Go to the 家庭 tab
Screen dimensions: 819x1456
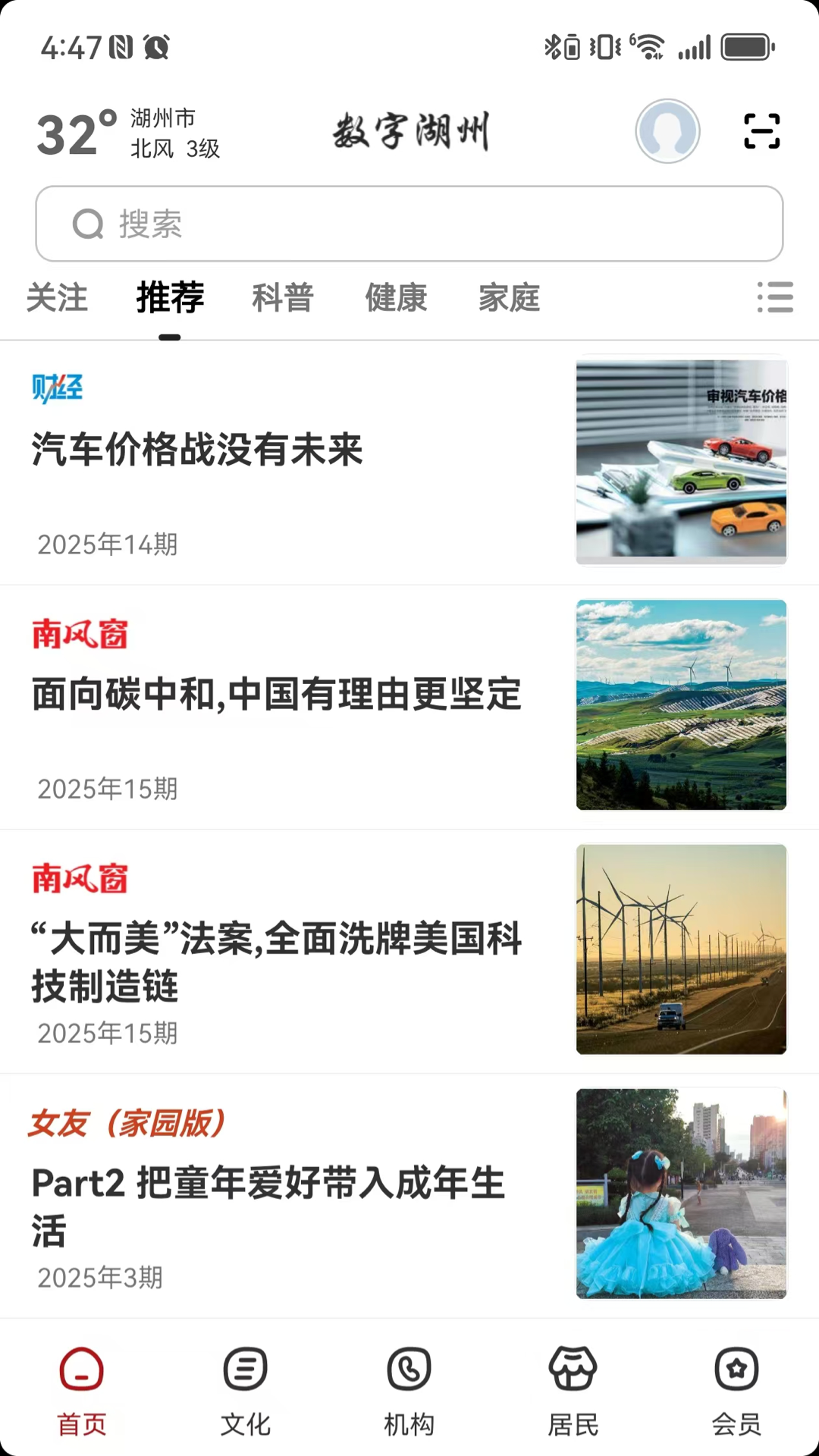[509, 297]
